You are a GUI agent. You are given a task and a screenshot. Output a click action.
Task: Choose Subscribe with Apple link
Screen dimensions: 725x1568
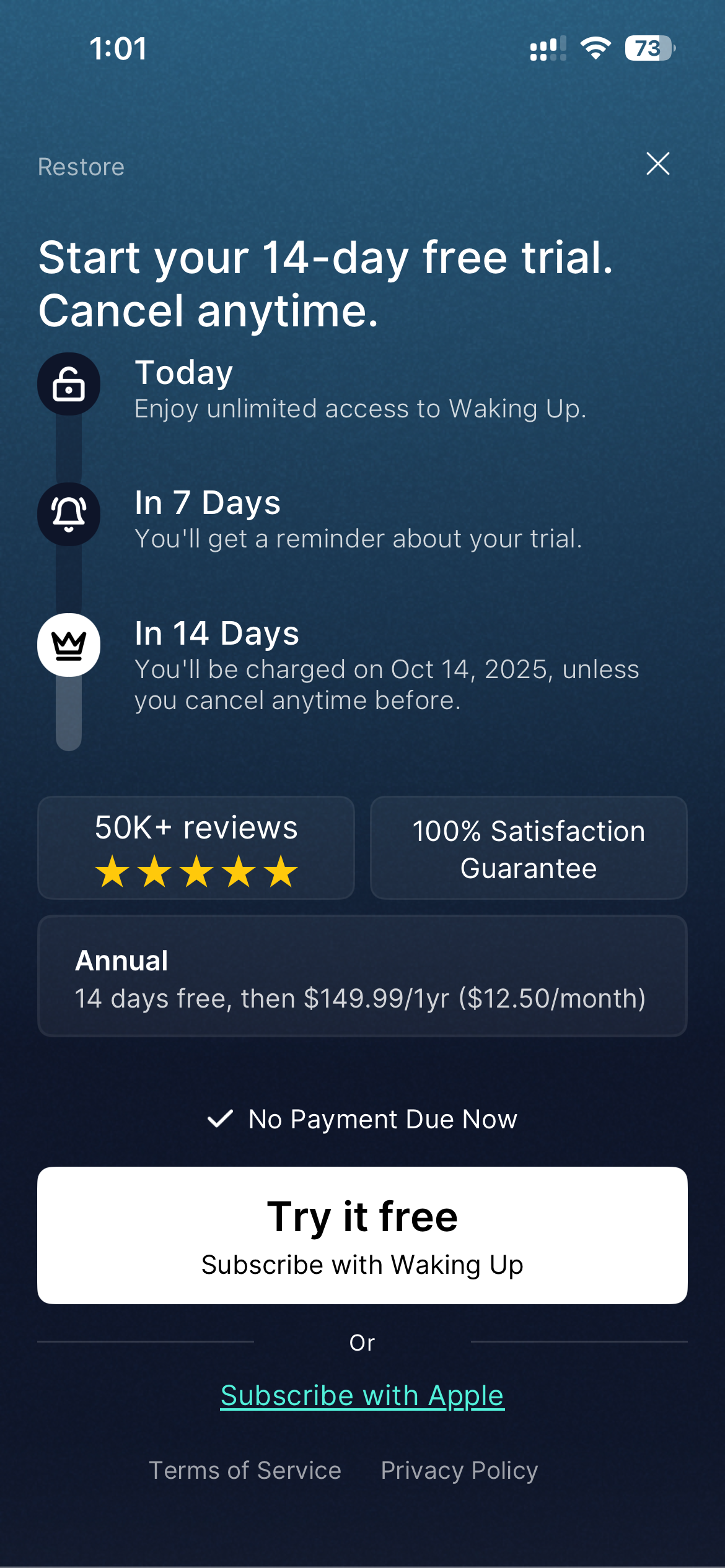pyautogui.click(x=362, y=1396)
